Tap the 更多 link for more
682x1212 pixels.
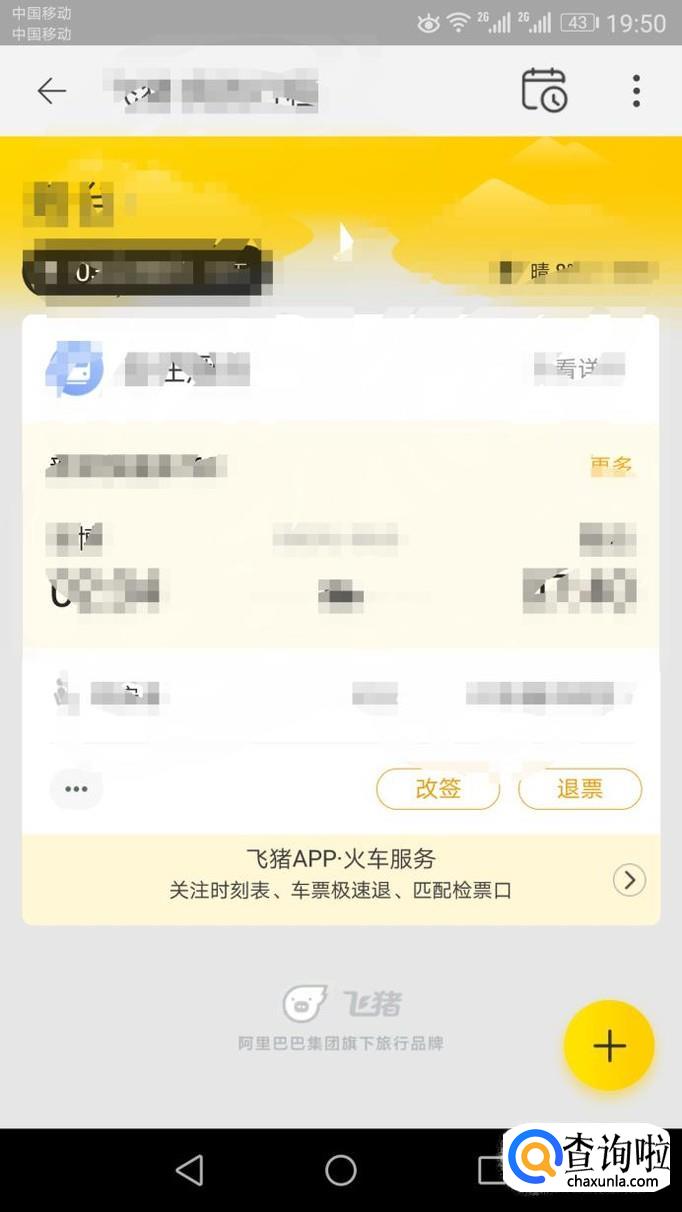tap(612, 466)
